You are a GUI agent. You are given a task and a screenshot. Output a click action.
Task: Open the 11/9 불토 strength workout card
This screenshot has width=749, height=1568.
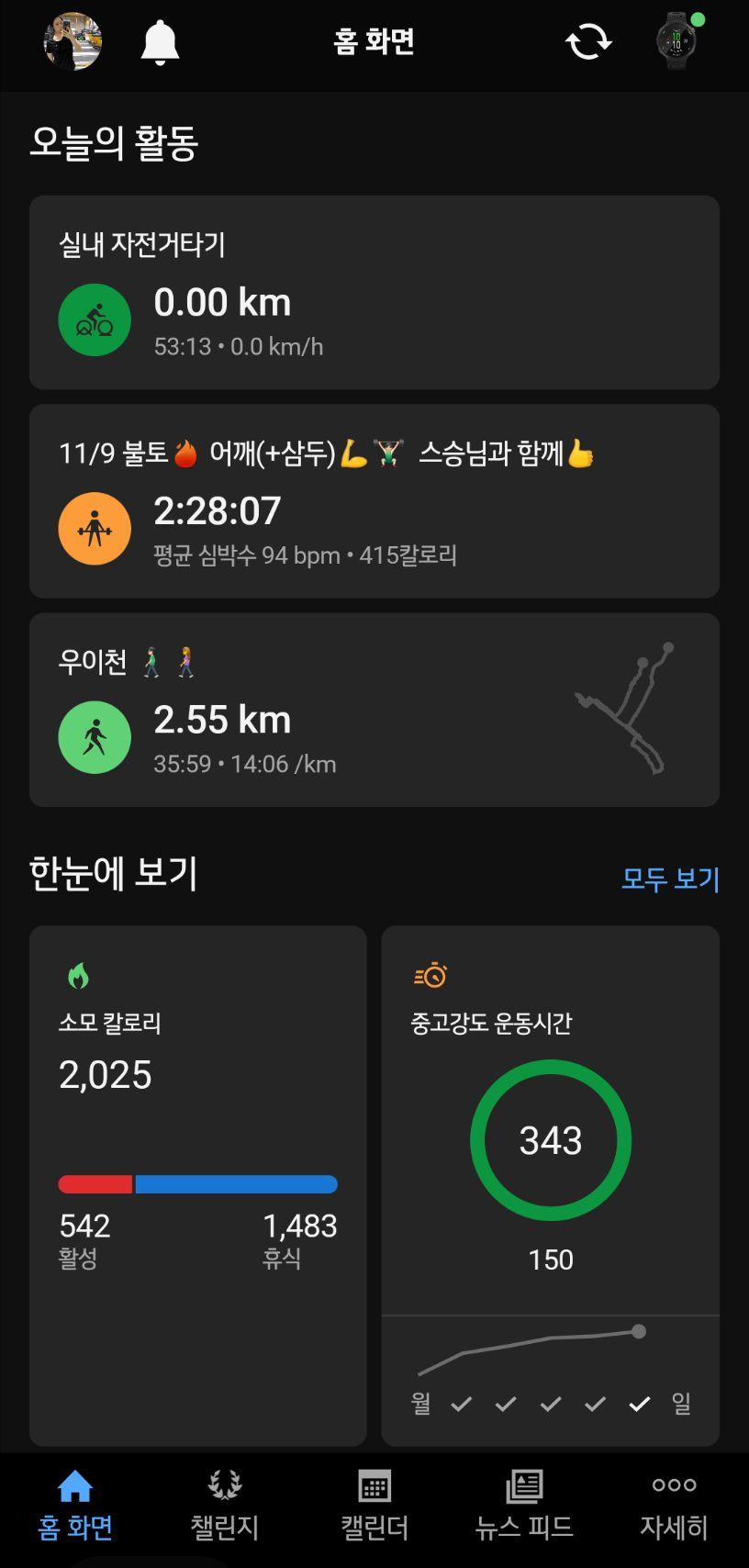coord(374,501)
